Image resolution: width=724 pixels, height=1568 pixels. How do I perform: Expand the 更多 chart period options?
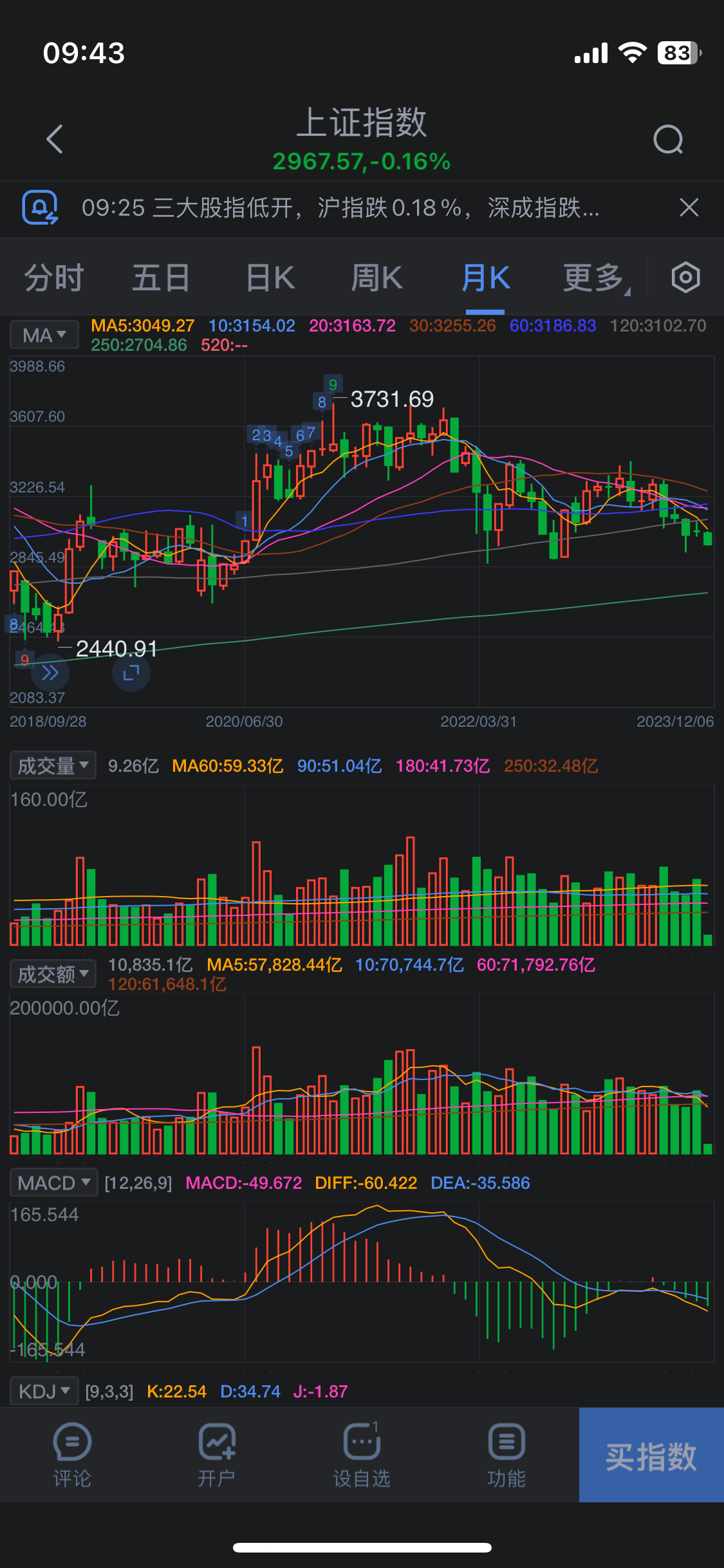click(595, 278)
